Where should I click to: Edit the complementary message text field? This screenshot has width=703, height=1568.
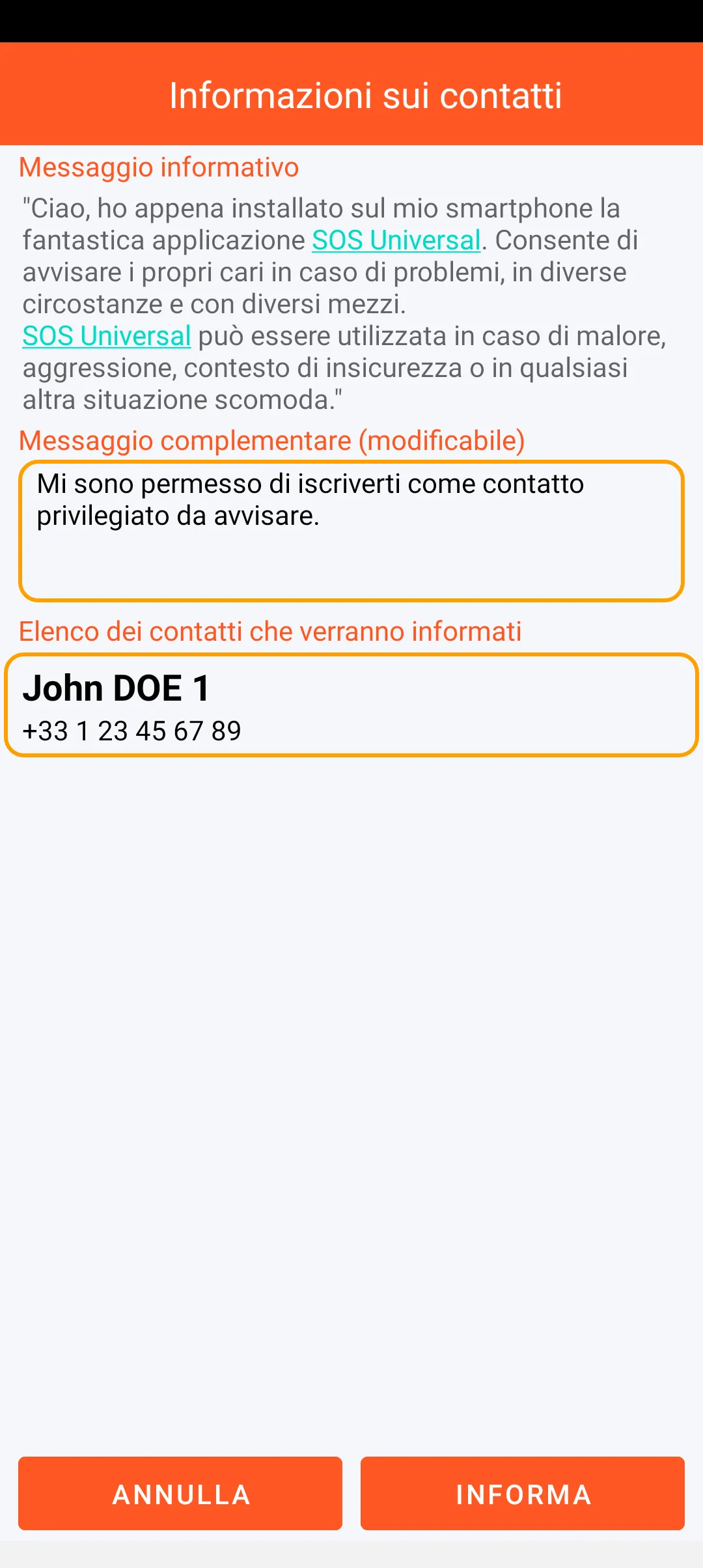point(351,531)
